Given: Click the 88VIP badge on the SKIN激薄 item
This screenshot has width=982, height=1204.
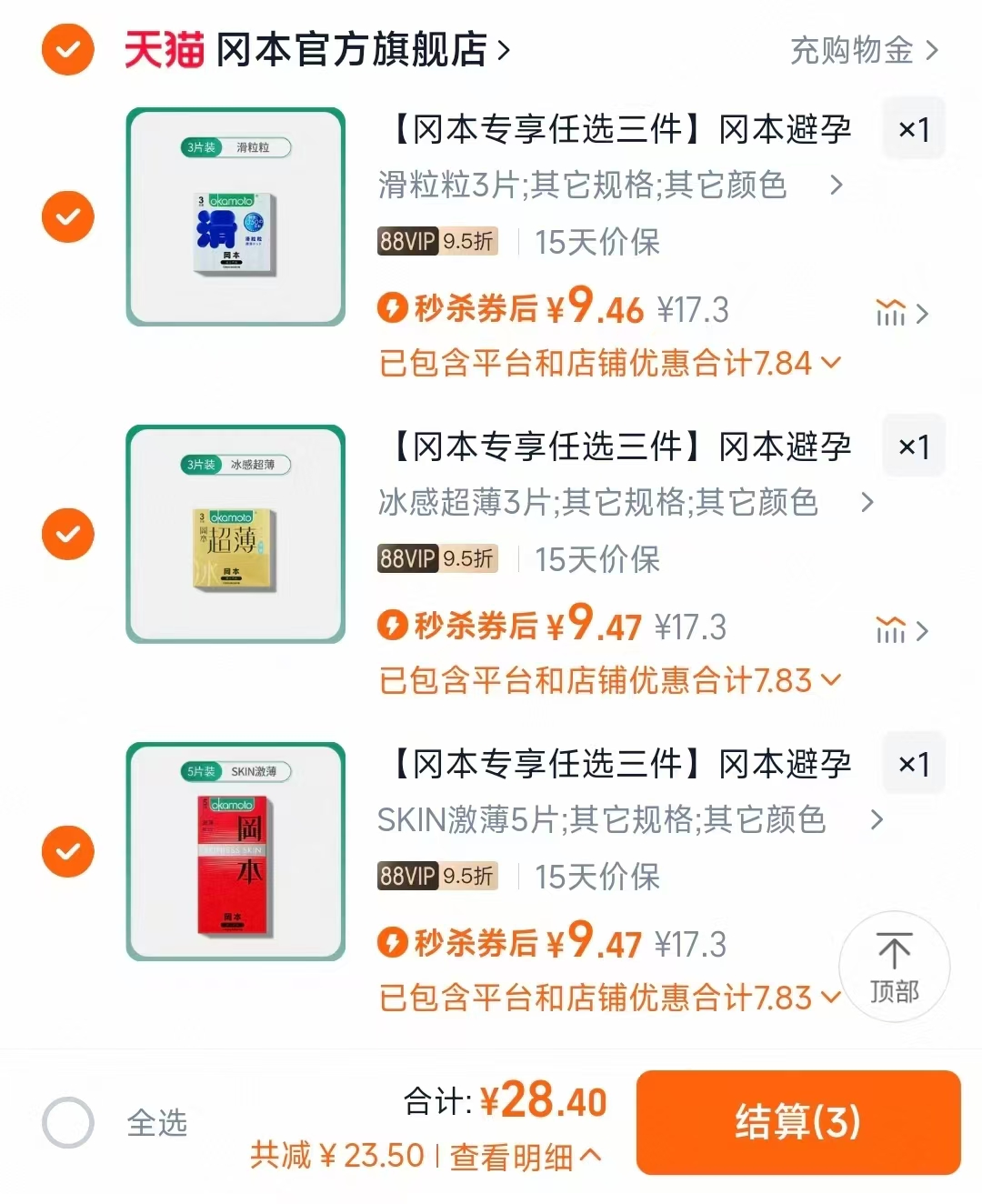Looking at the screenshot, I should pyautogui.click(x=436, y=877).
